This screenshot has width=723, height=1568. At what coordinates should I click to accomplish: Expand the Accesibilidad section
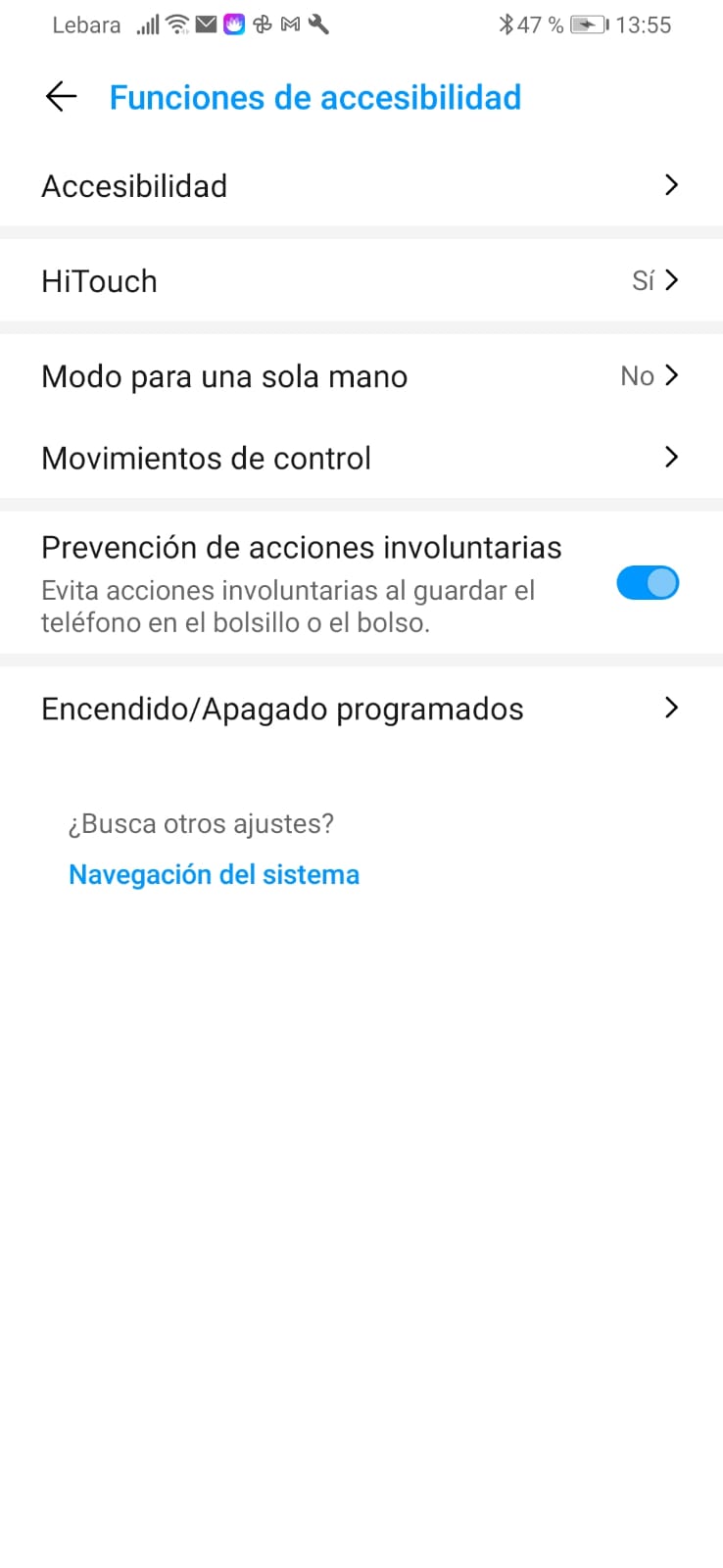tap(361, 185)
